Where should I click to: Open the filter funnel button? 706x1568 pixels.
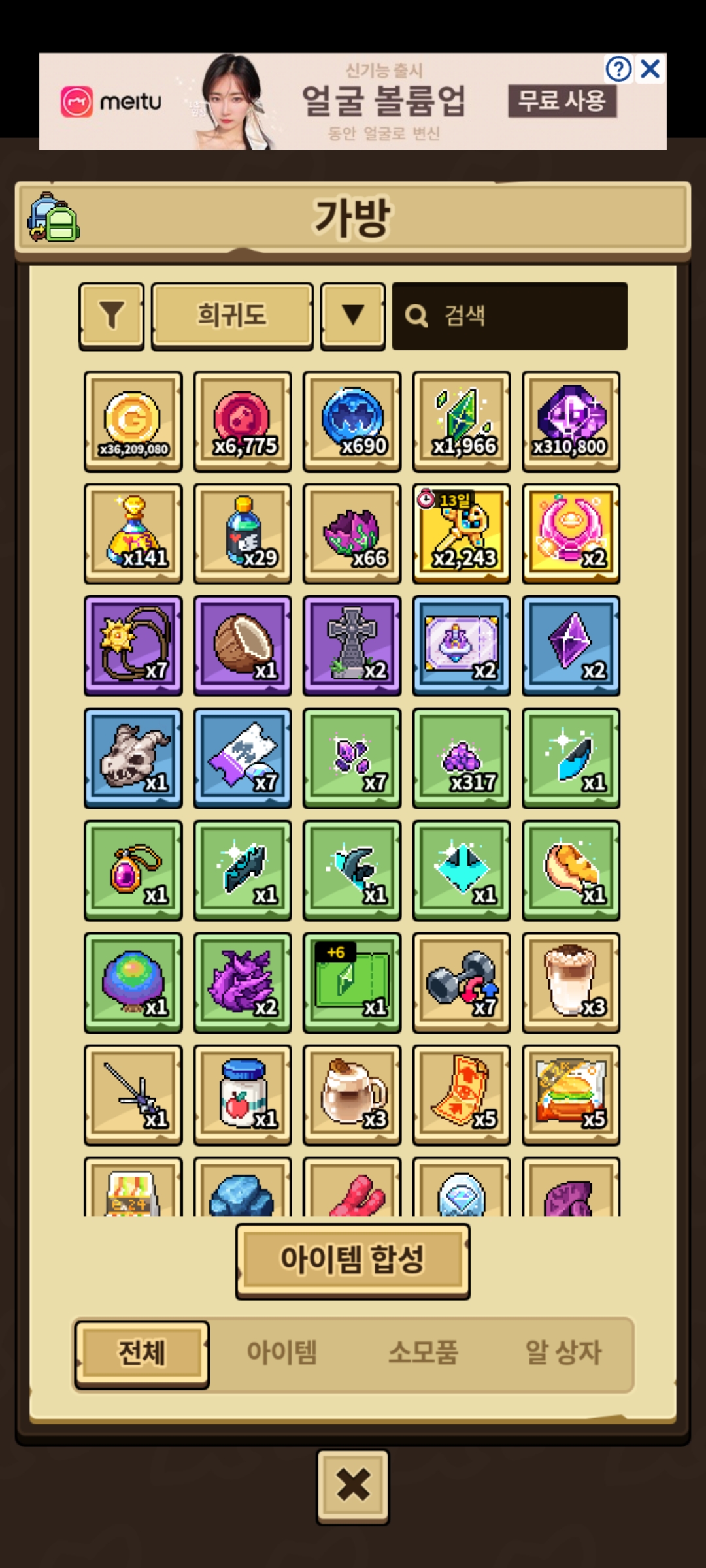[111, 316]
